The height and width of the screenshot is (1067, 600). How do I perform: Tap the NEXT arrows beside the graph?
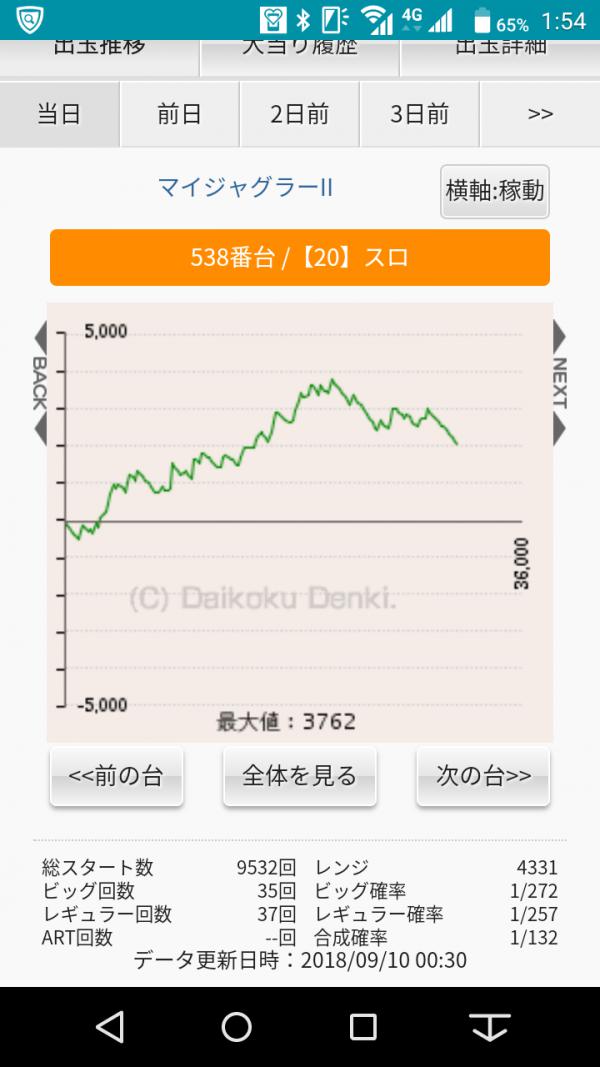click(x=559, y=385)
